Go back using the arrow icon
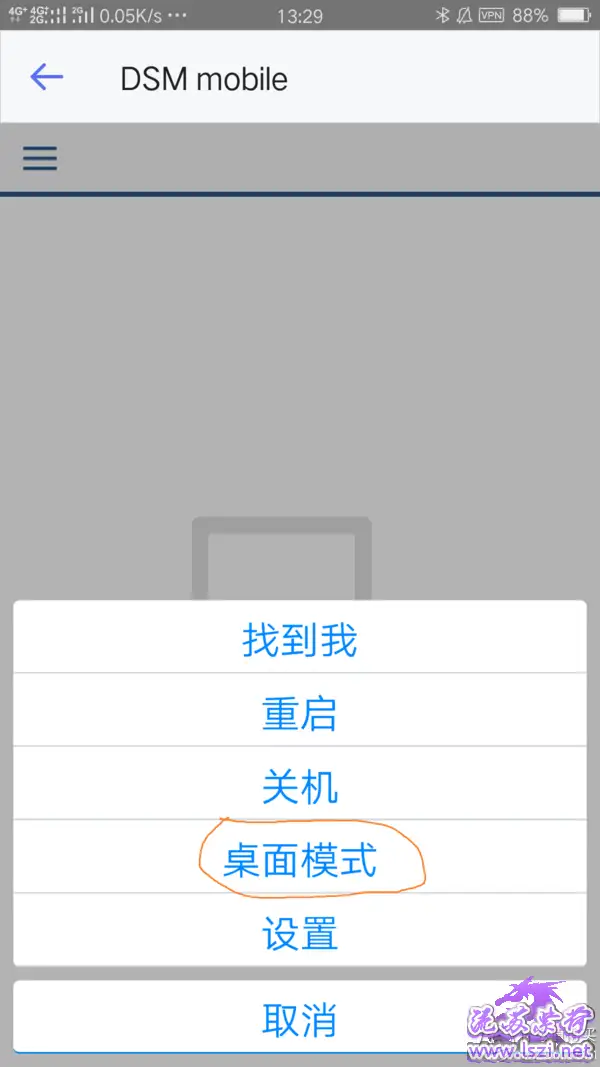Image resolution: width=600 pixels, height=1067 pixels. 47,78
